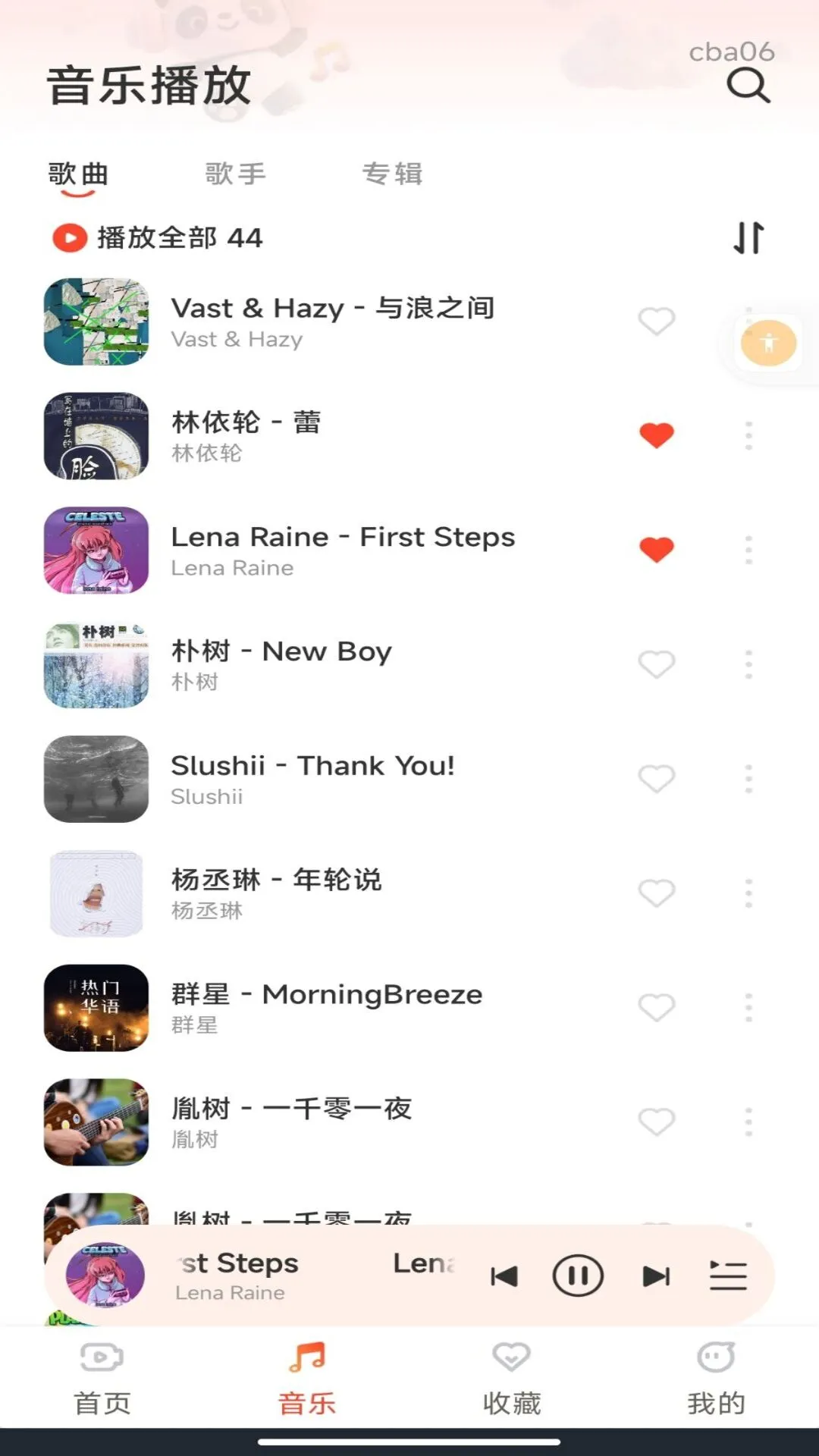Open the more options menu for 朴树 - New Boy

[x=747, y=664]
